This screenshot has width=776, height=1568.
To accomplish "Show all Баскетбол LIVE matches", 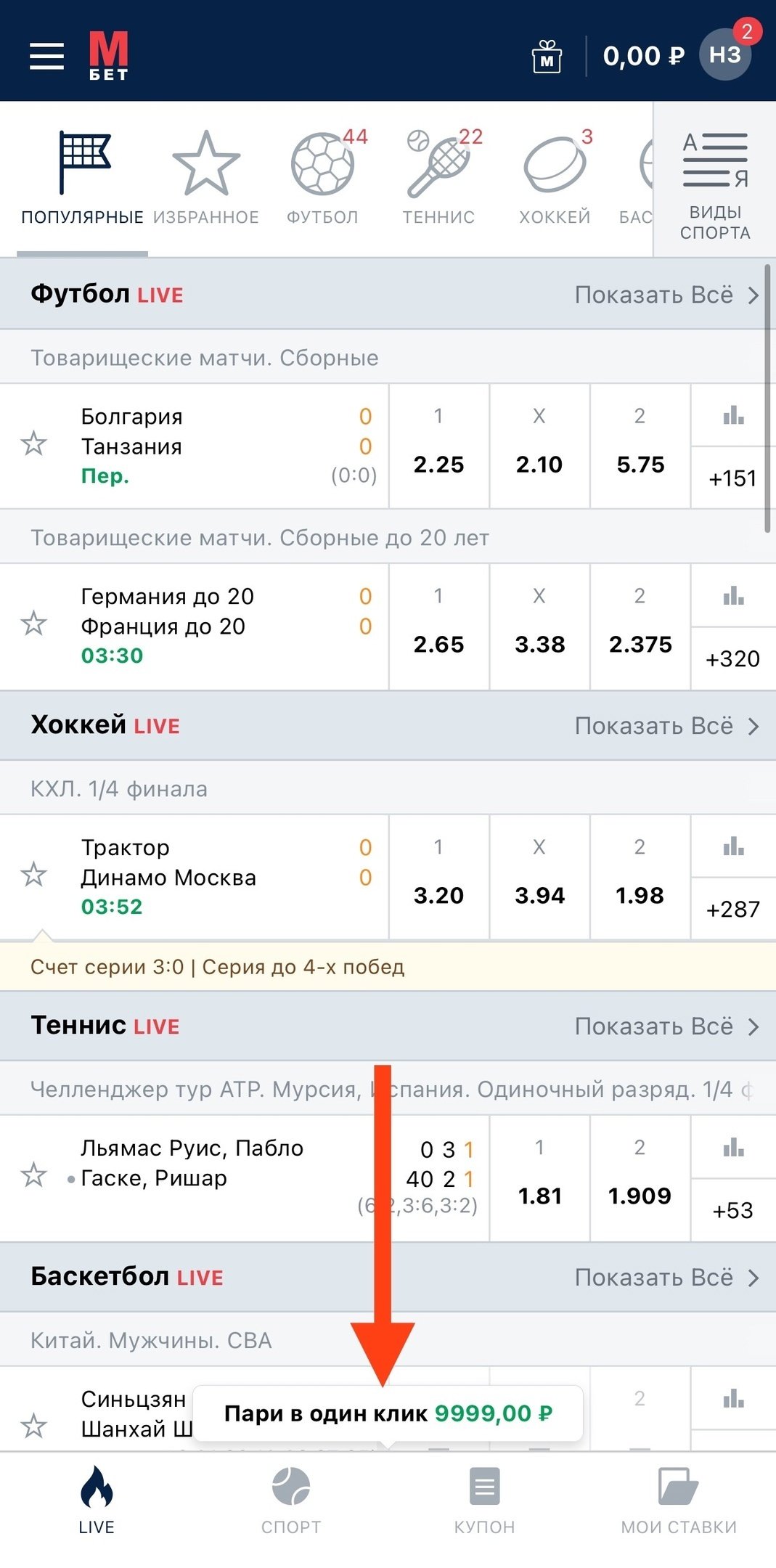I will [x=666, y=1278].
